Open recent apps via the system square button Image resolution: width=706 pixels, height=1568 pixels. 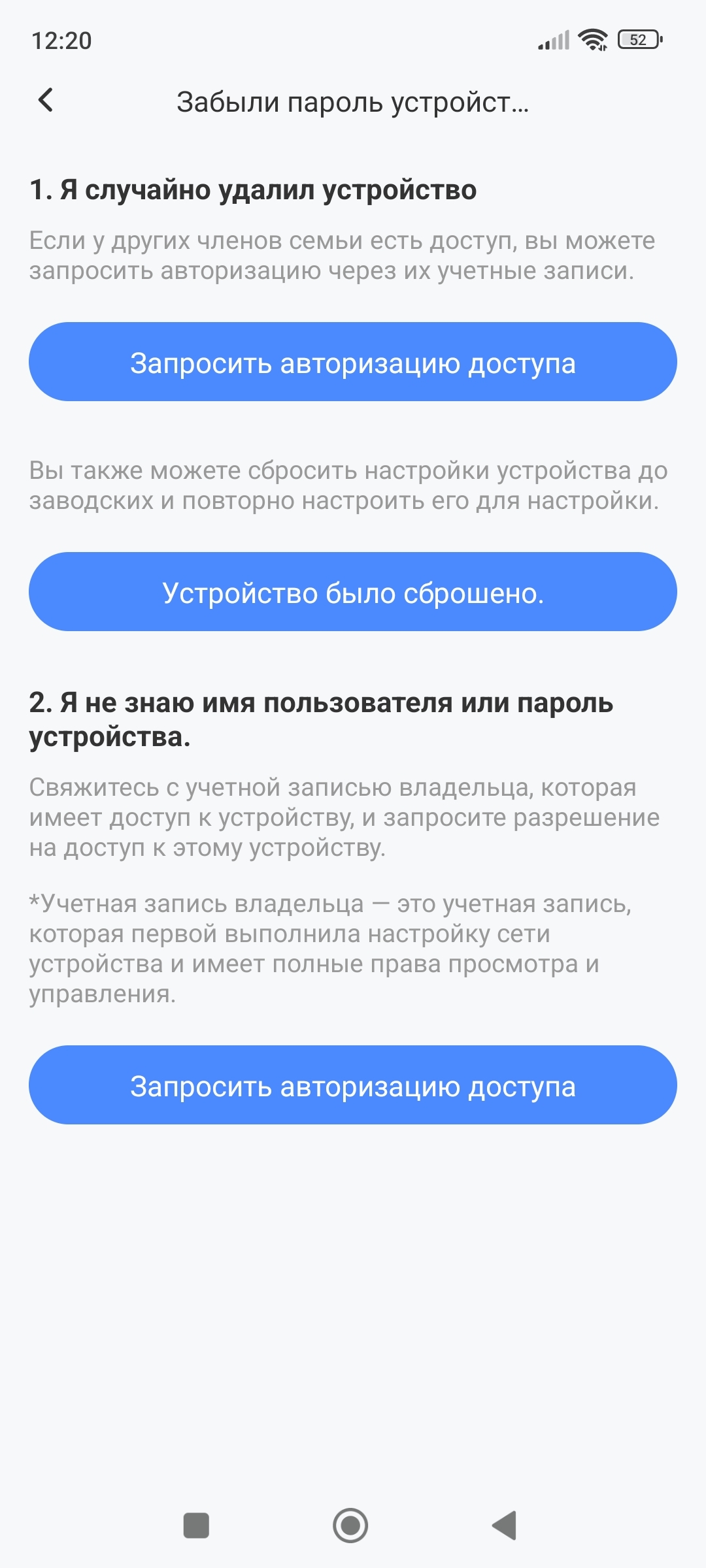(196, 1526)
